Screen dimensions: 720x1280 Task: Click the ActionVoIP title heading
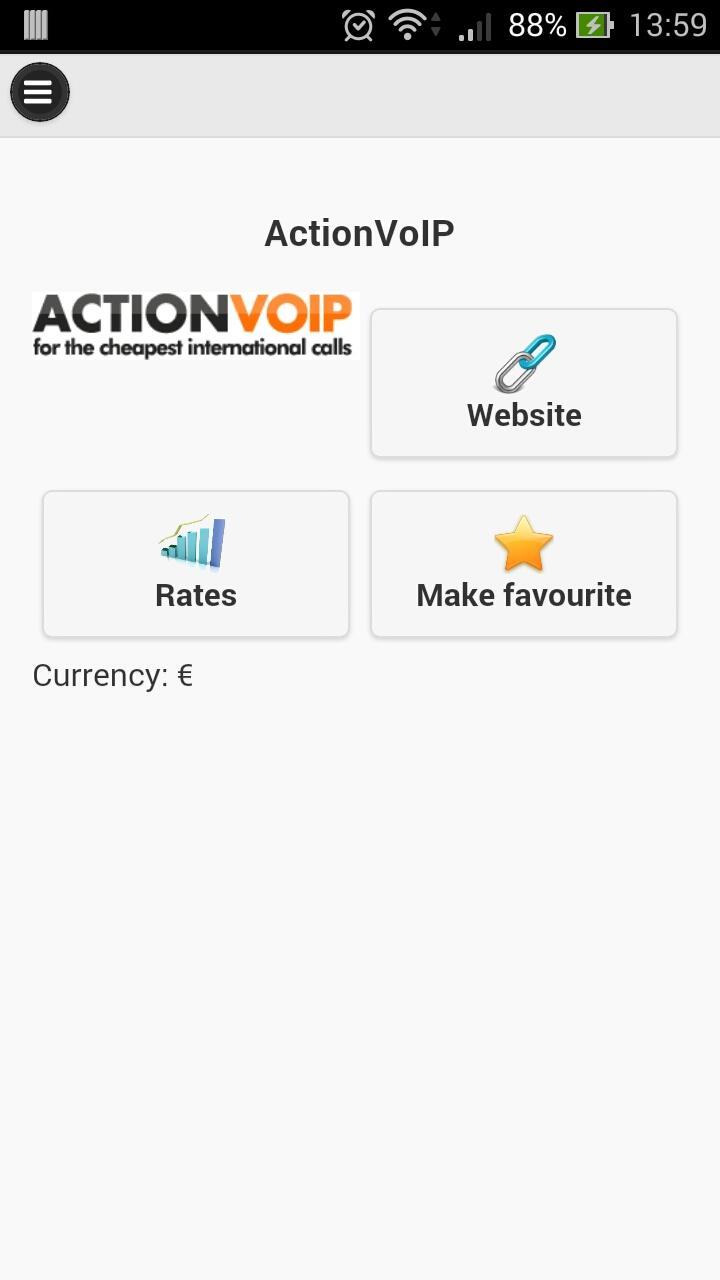coord(359,232)
